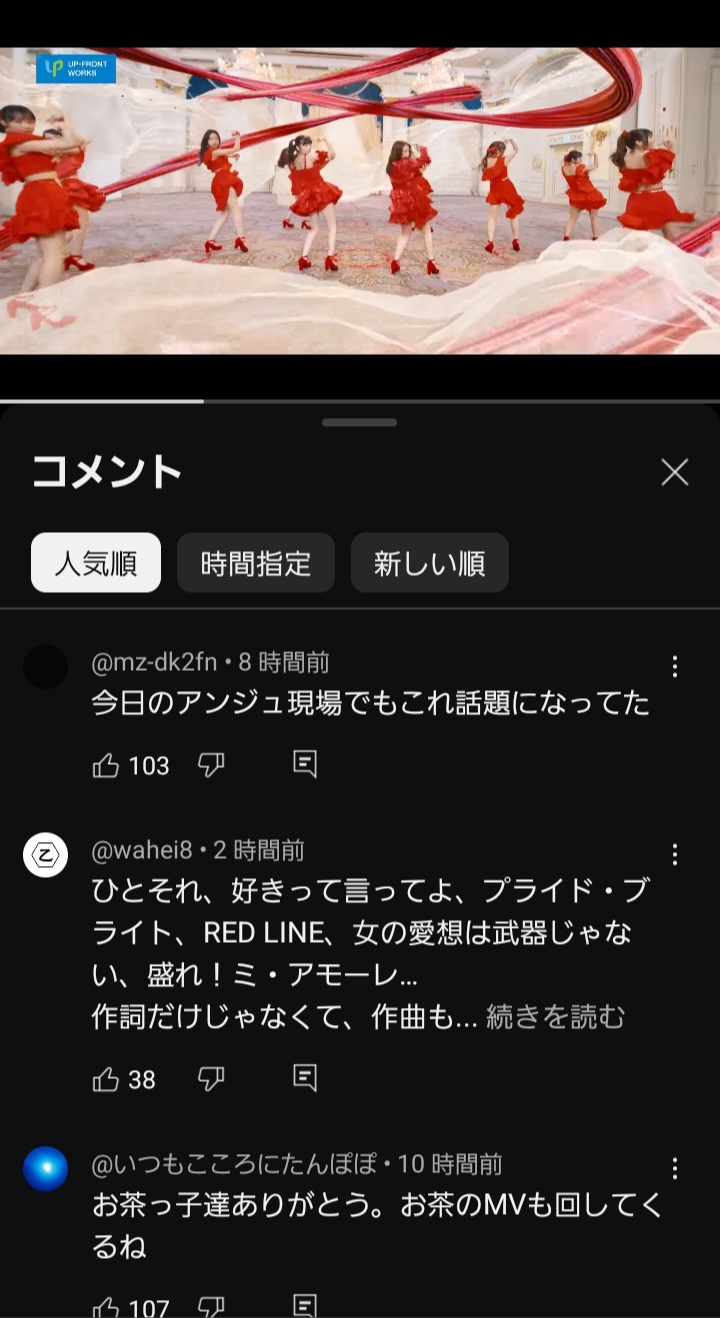Open the @mz-dk2fn profile avatar
720x1318 pixels.
tap(45, 667)
